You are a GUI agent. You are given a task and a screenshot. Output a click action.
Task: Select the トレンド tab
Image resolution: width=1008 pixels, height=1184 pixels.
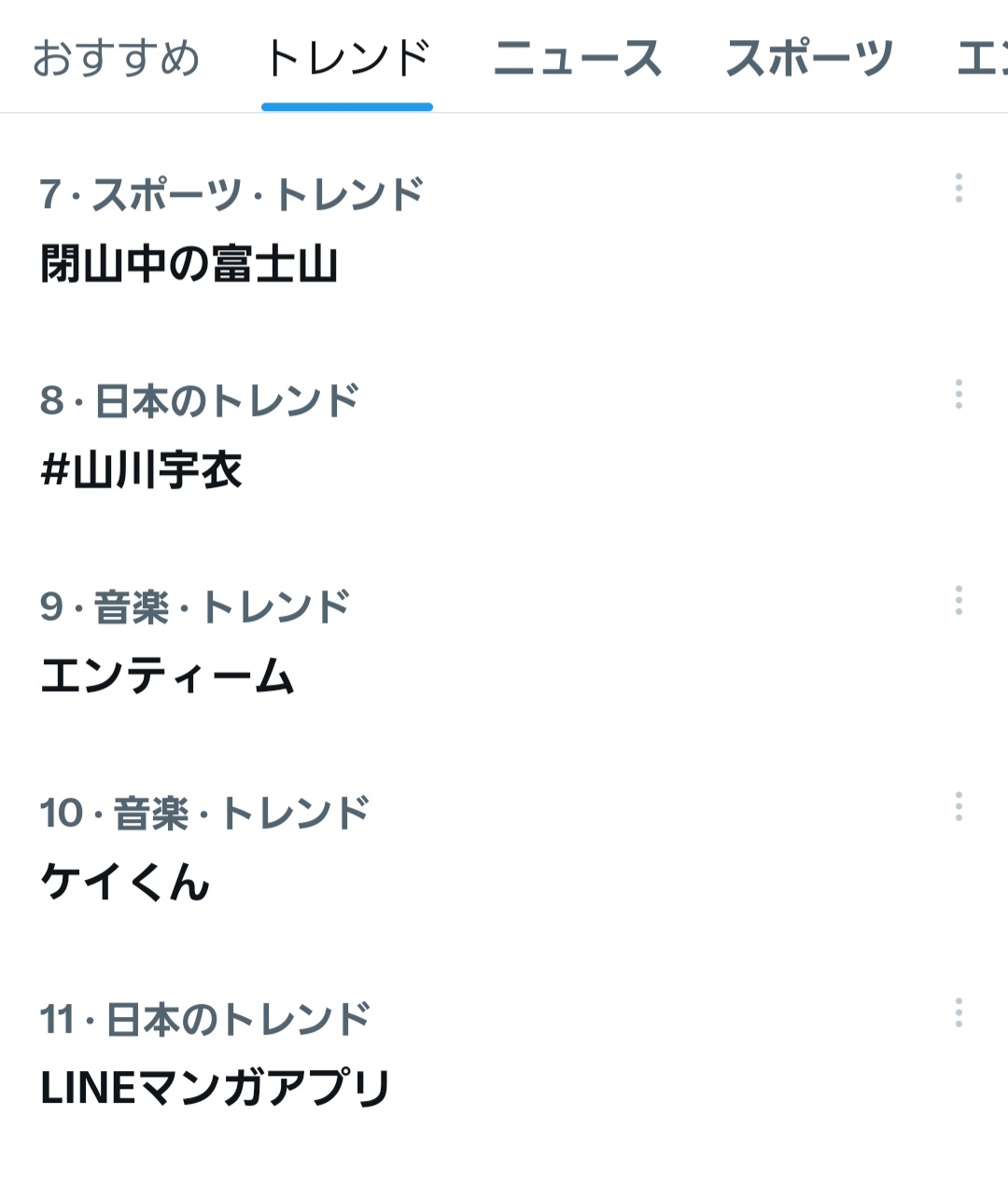347,58
